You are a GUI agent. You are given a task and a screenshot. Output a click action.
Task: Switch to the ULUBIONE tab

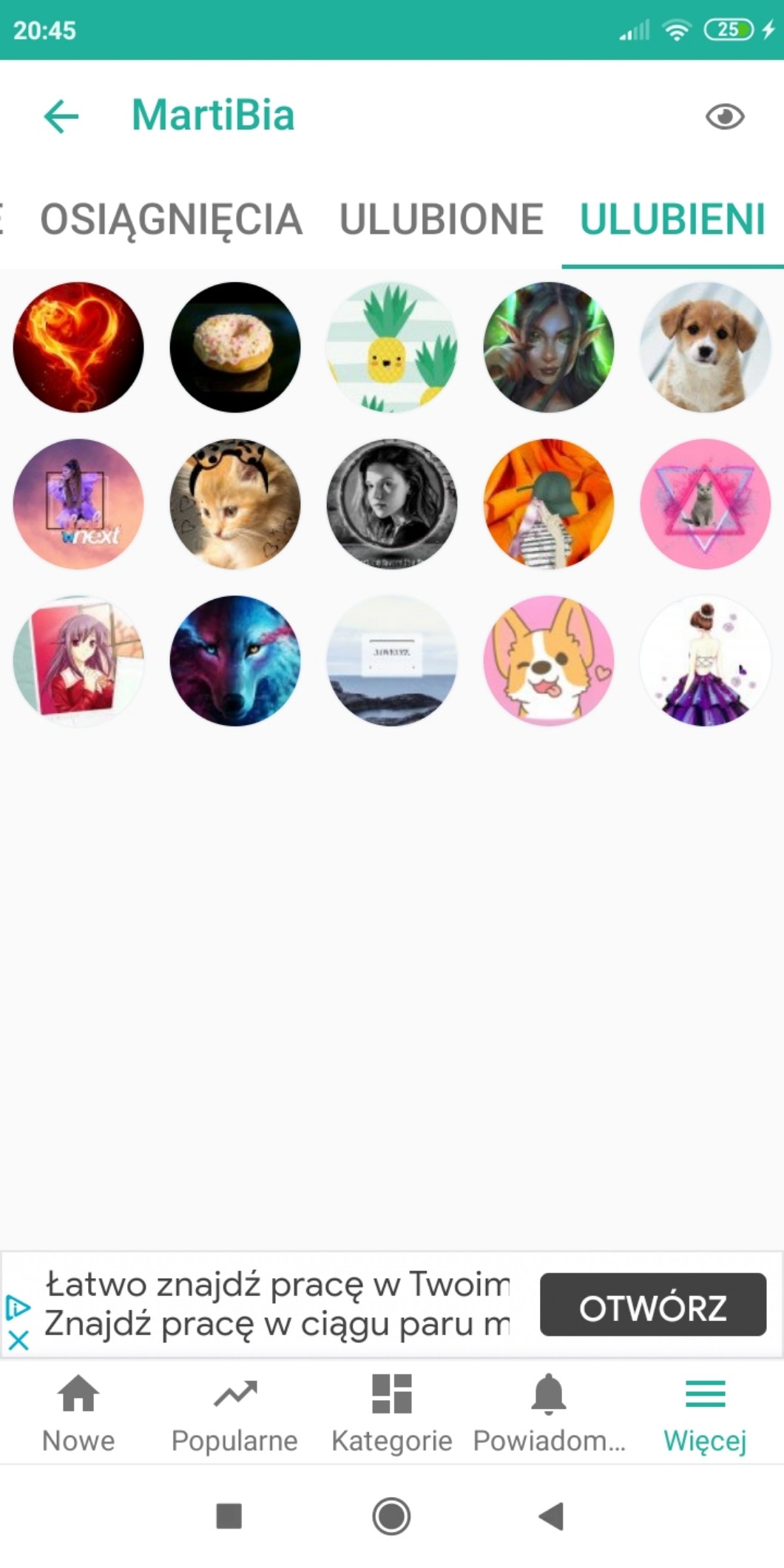point(442,220)
